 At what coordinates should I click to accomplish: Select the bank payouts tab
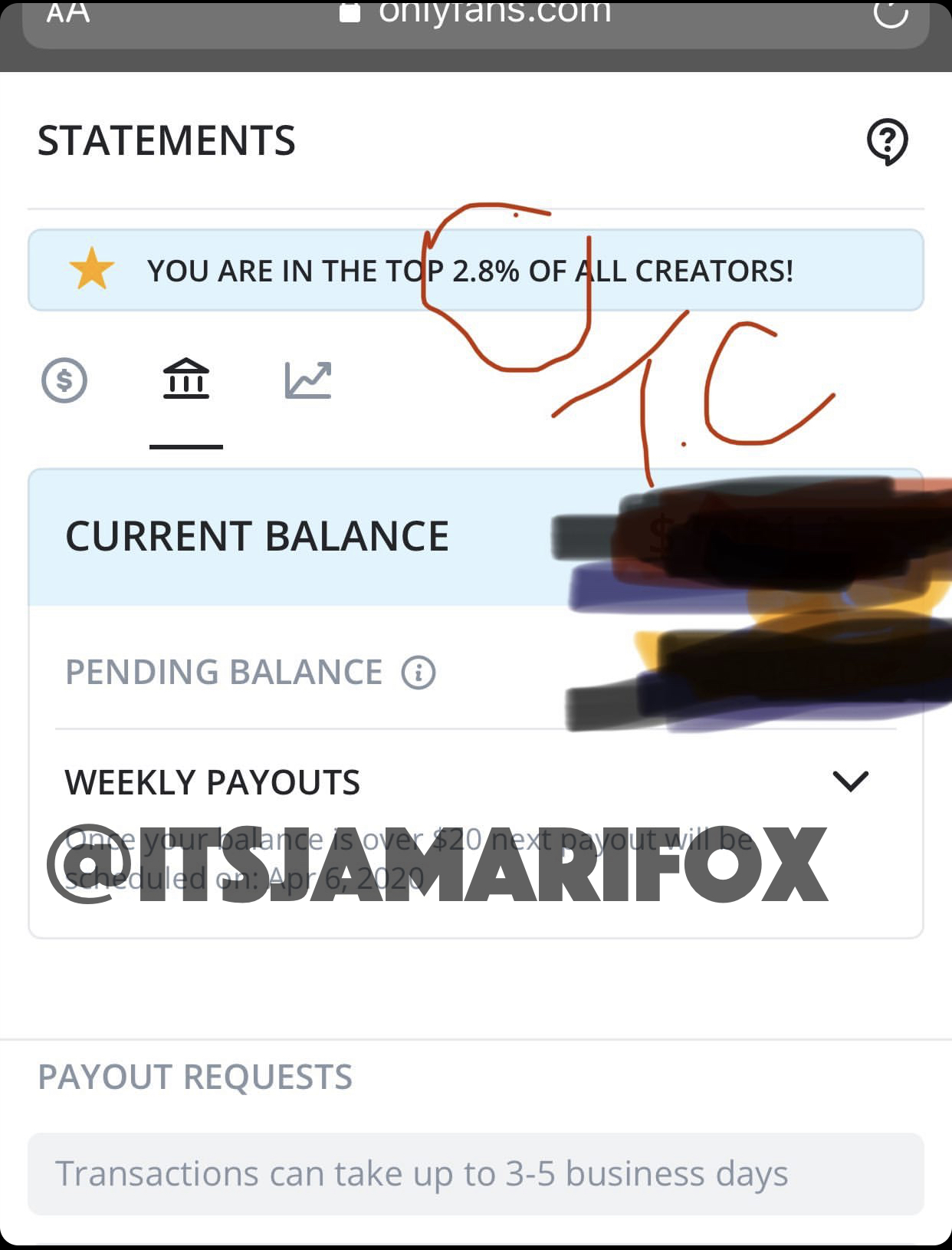tap(186, 379)
